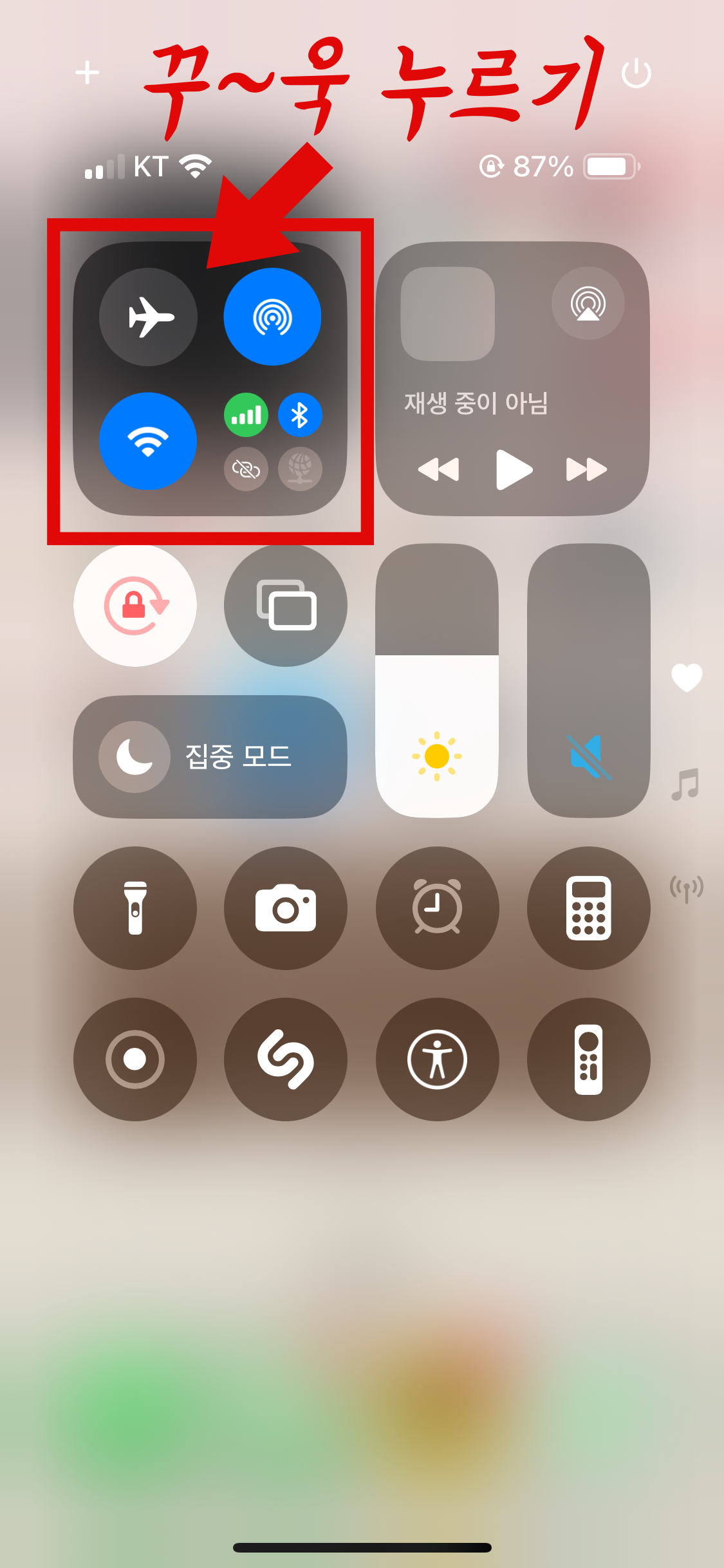Toggle Airplane Mode off or on
This screenshot has width=724, height=1568.
(149, 315)
